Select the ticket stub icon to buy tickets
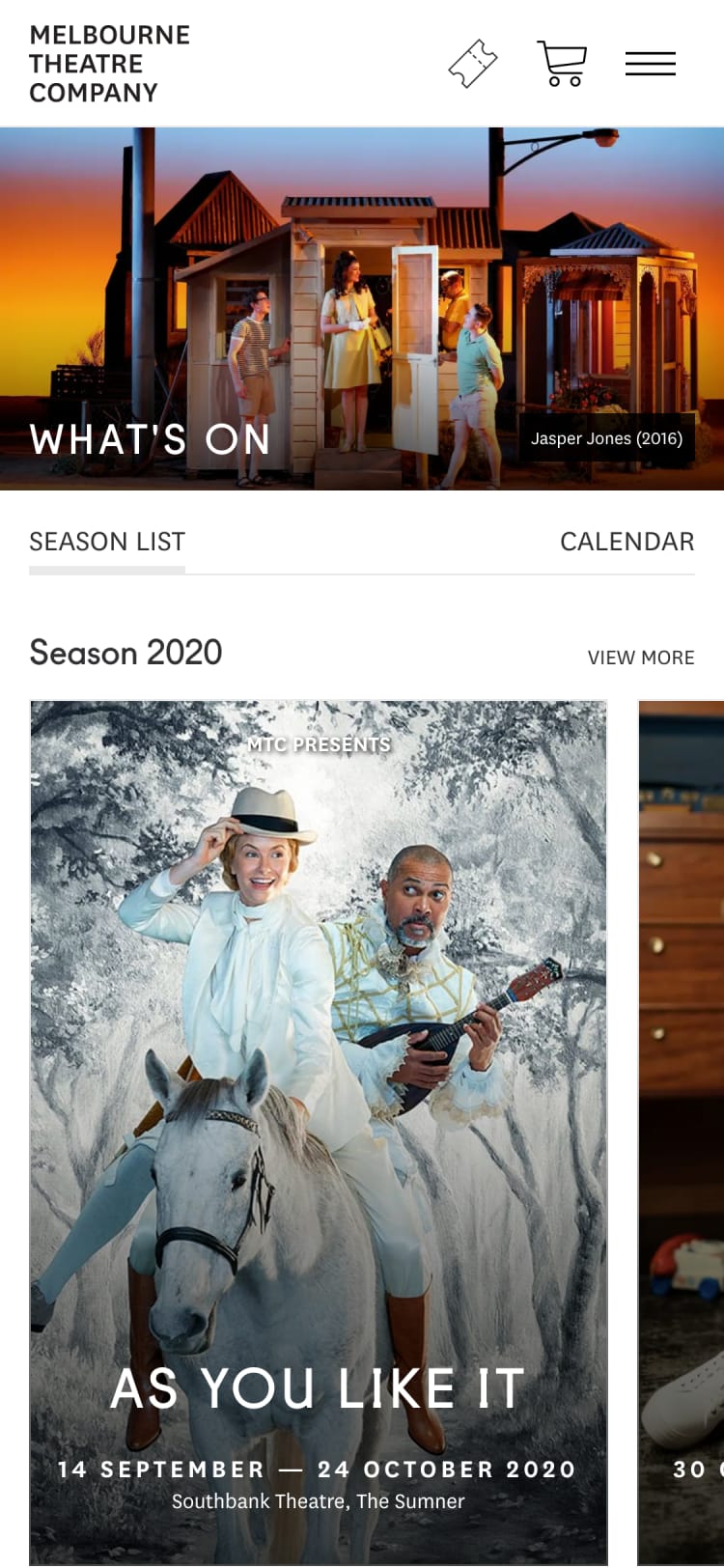Viewport: 724px width, 1568px height. [x=472, y=62]
